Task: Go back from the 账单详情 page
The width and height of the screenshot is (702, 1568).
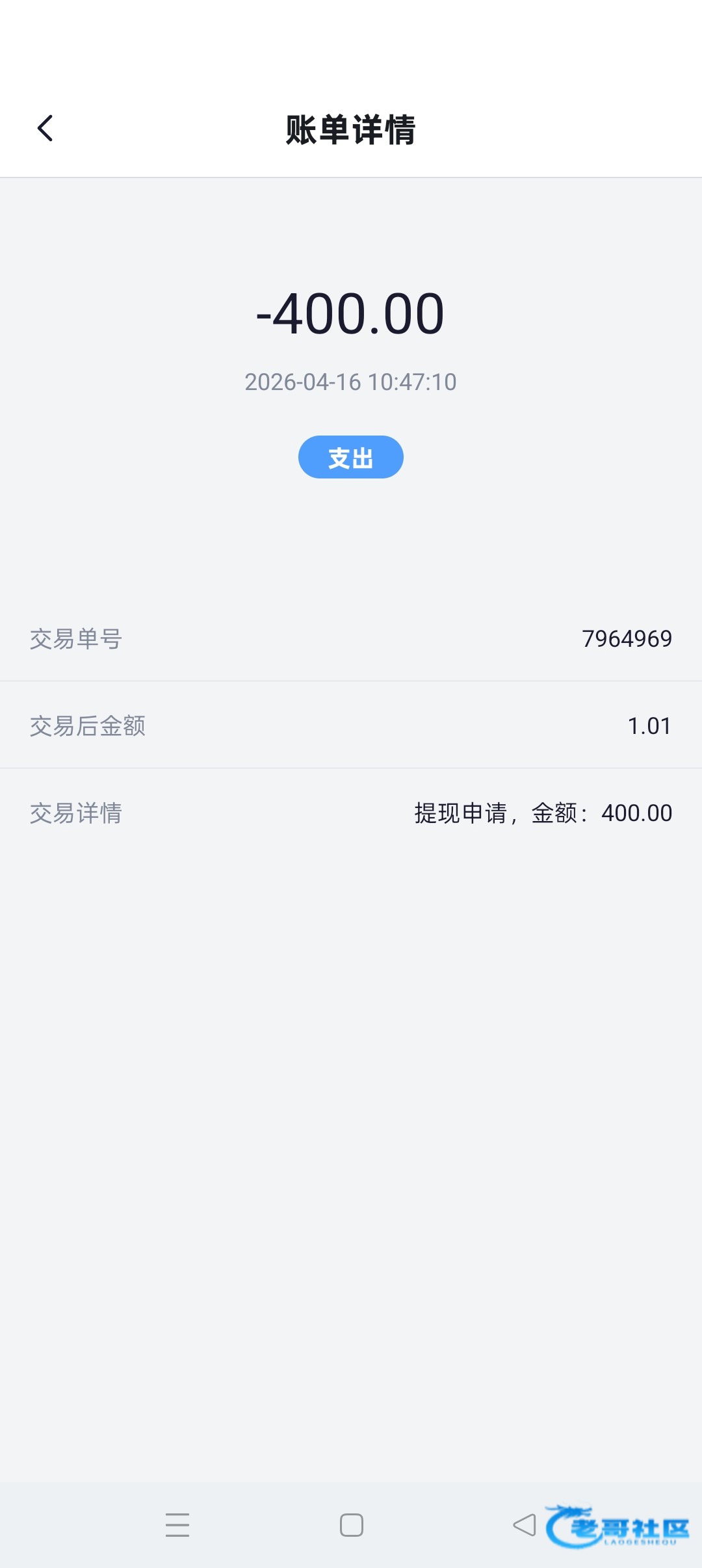Action: [x=45, y=128]
